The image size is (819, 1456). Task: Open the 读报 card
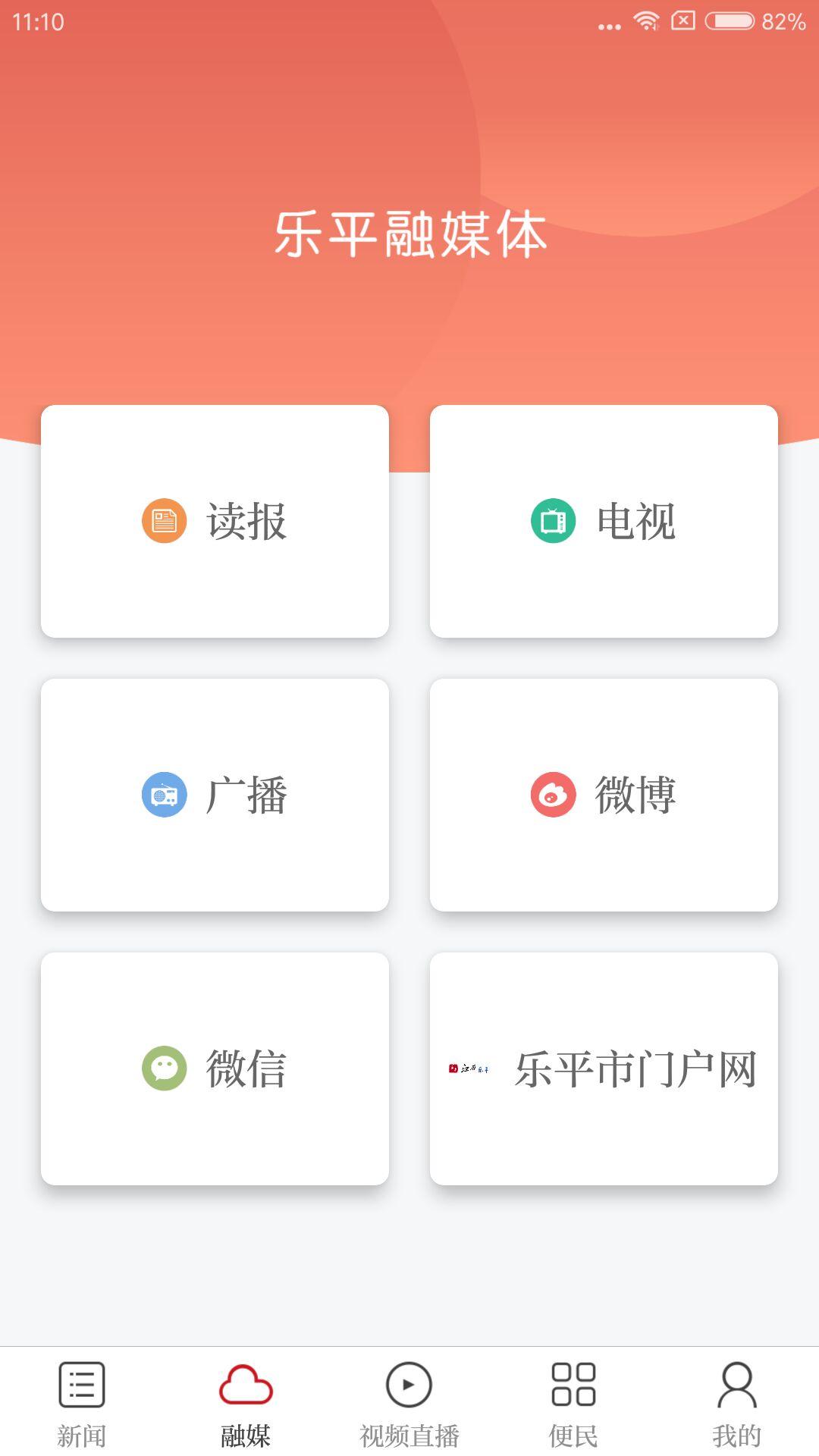click(216, 521)
